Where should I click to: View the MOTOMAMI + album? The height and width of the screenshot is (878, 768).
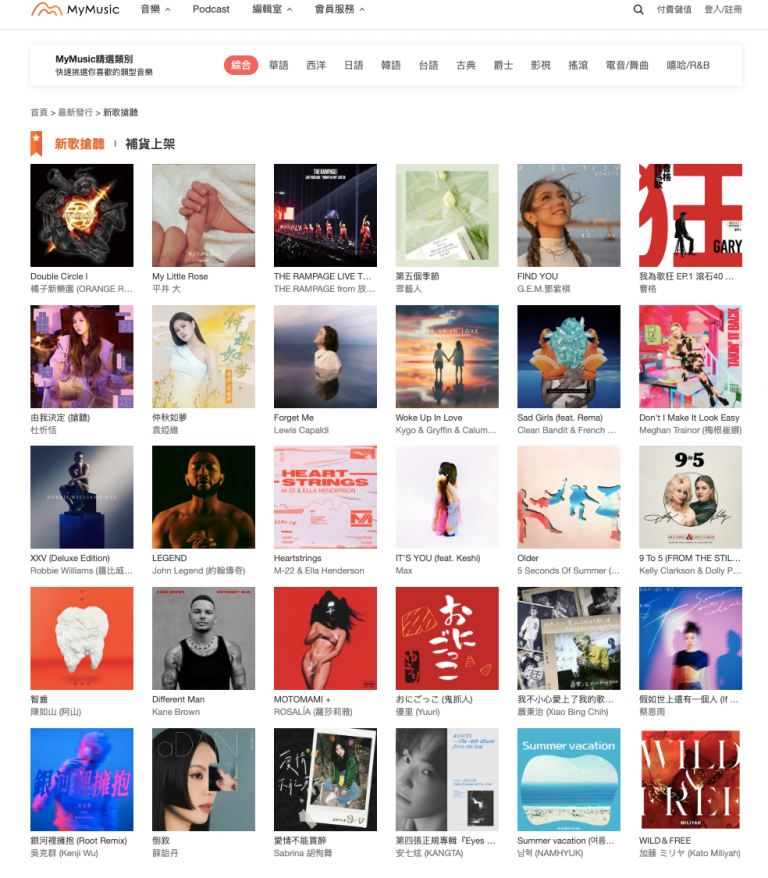[x=325, y=638]
